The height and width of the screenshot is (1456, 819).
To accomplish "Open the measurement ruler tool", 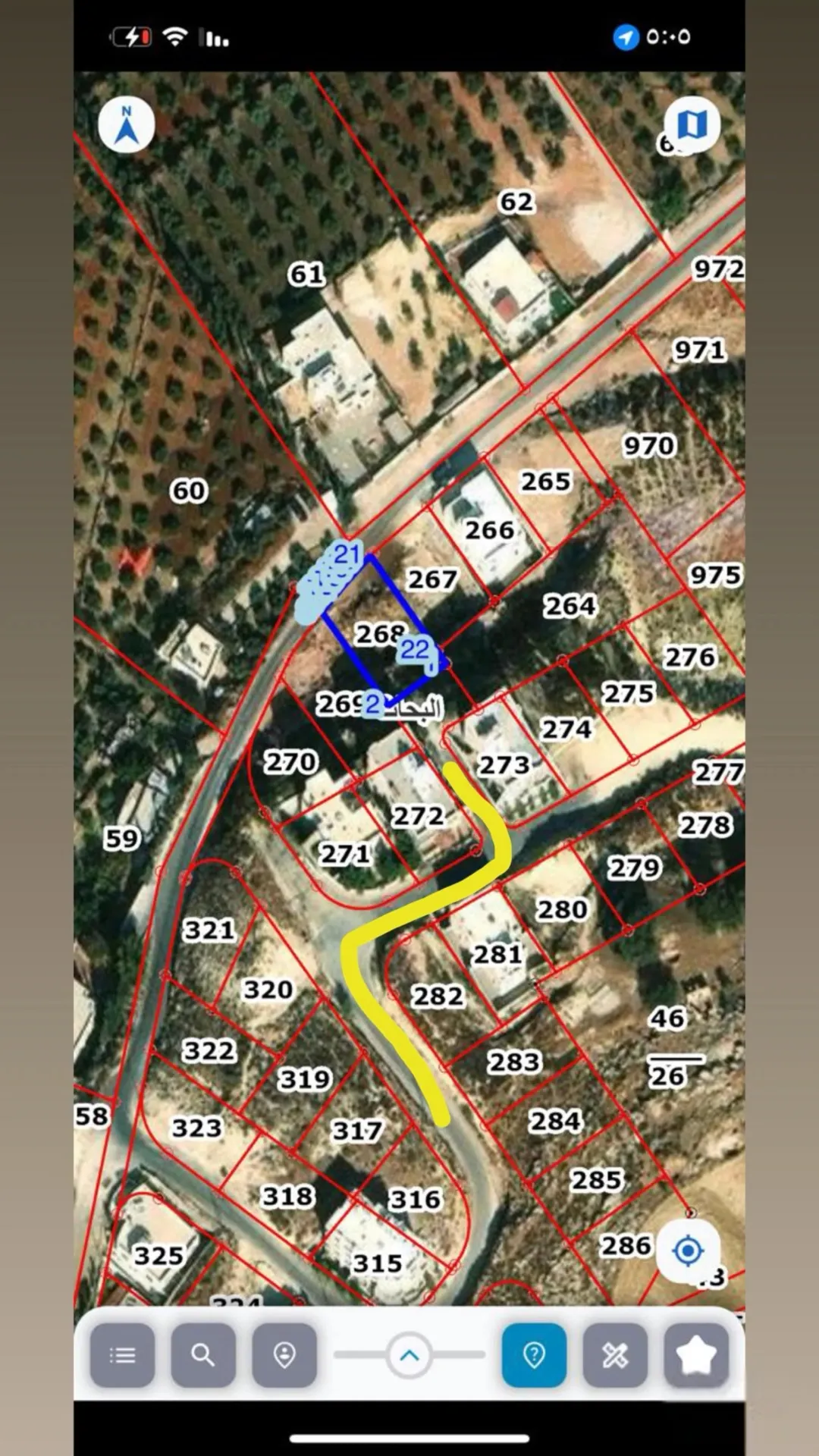I will 615,1355.
